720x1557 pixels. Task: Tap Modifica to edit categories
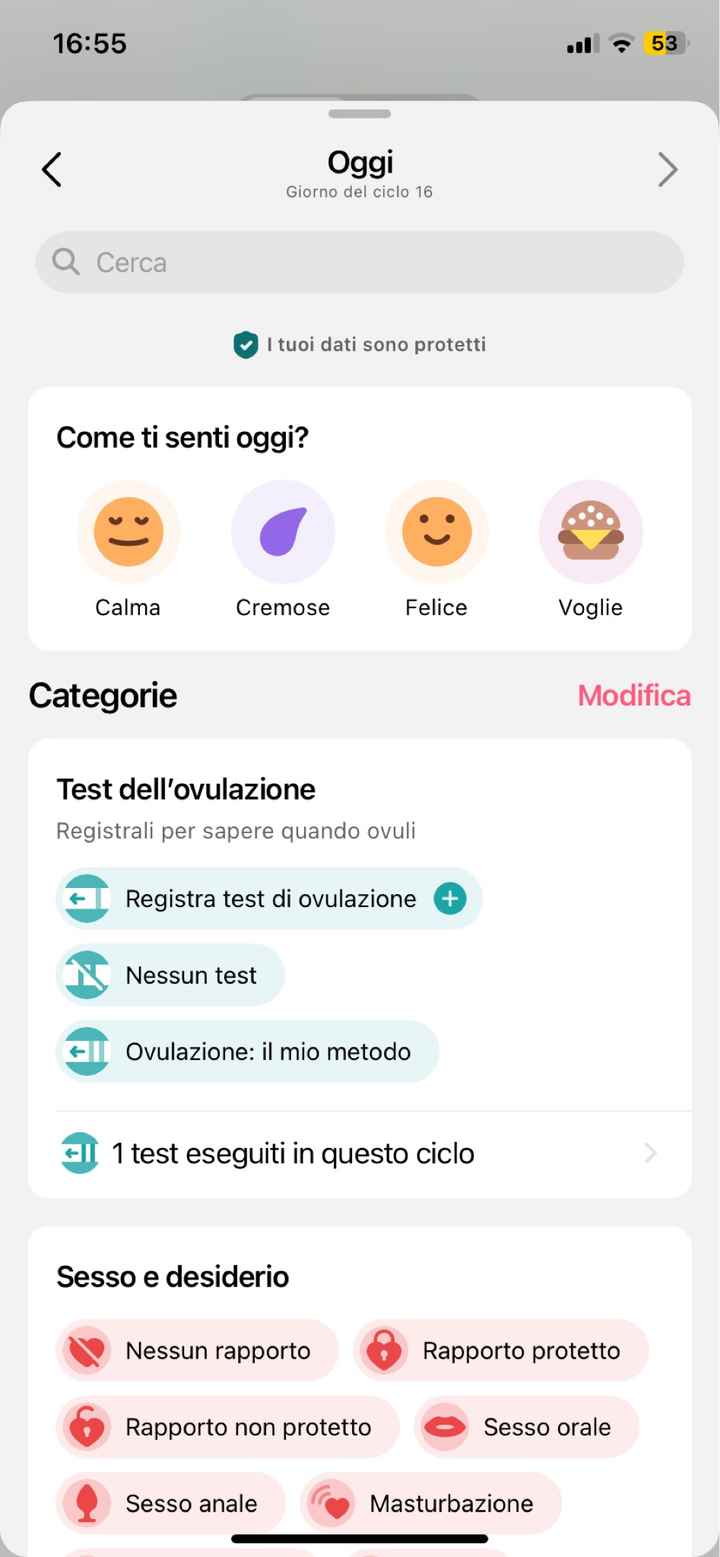coord(634,695)
